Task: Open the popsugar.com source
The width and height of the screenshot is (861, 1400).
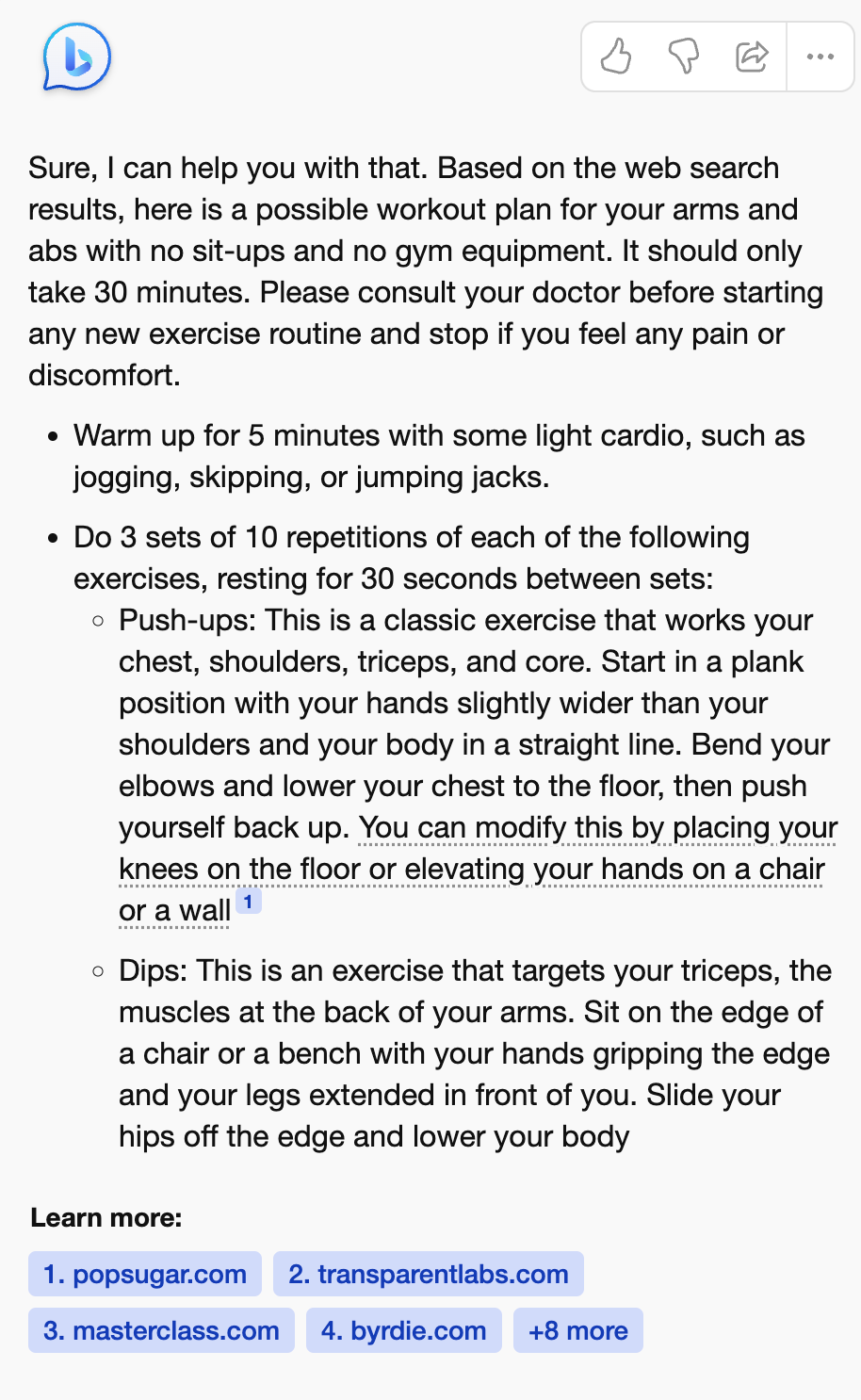Action: [x=145, y=1274]
